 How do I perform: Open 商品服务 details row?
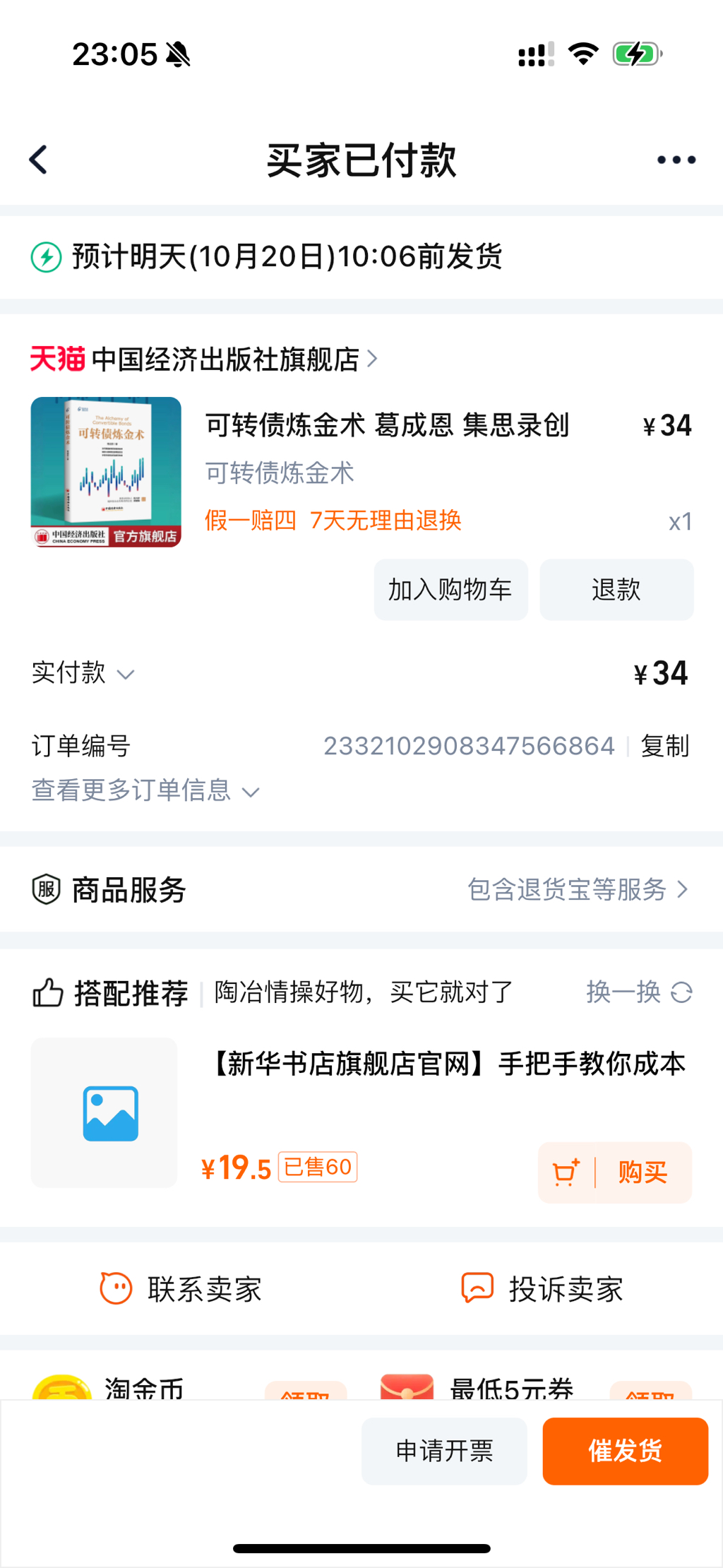pyautogui.click(x=361, y=890)
